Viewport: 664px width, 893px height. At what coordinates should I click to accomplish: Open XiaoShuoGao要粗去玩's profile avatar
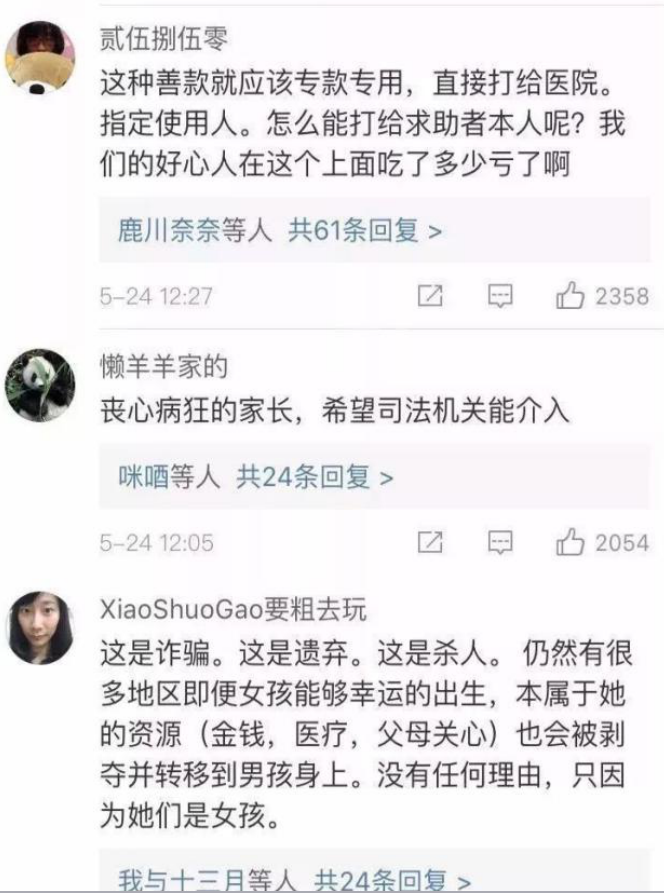(39, 628)
